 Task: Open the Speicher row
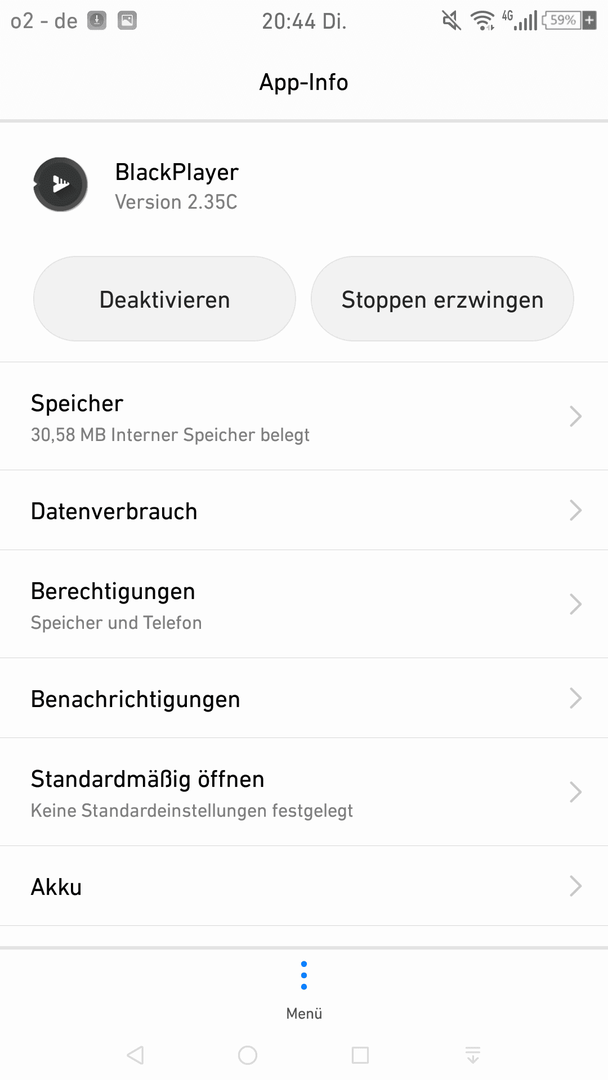[x=304, y=417]
